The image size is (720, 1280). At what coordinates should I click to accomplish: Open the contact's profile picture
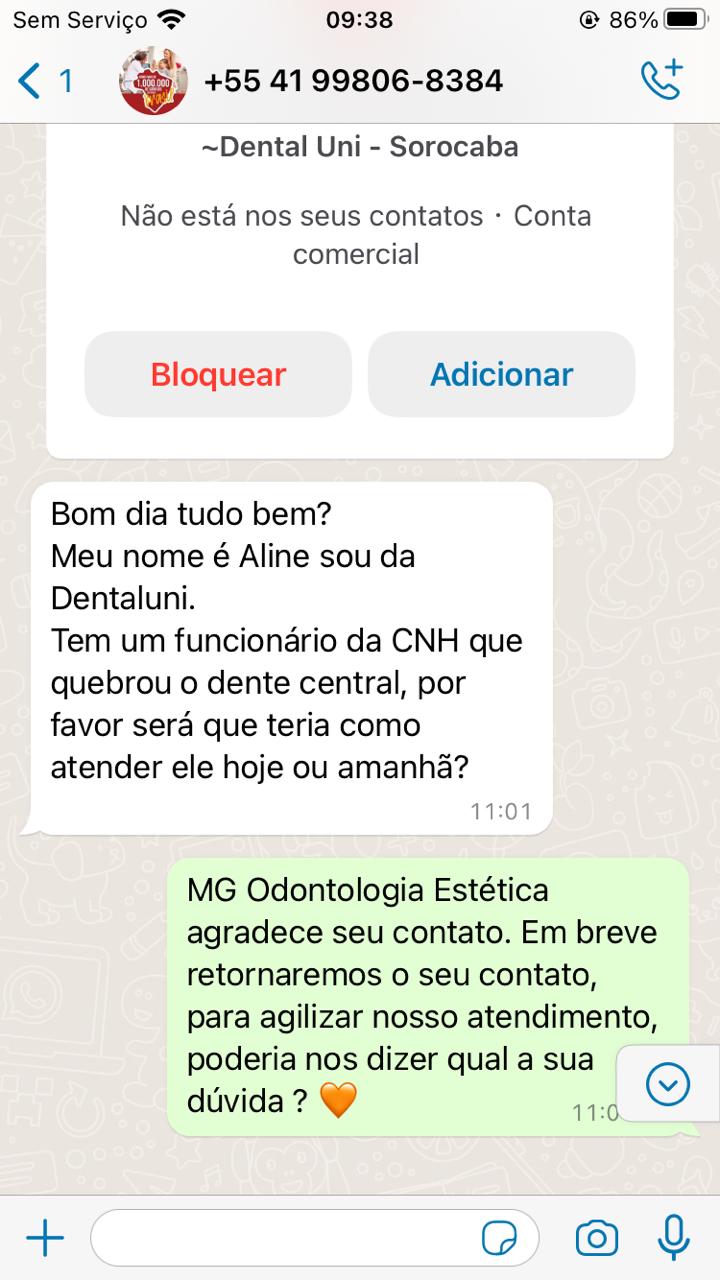[153, 80]
